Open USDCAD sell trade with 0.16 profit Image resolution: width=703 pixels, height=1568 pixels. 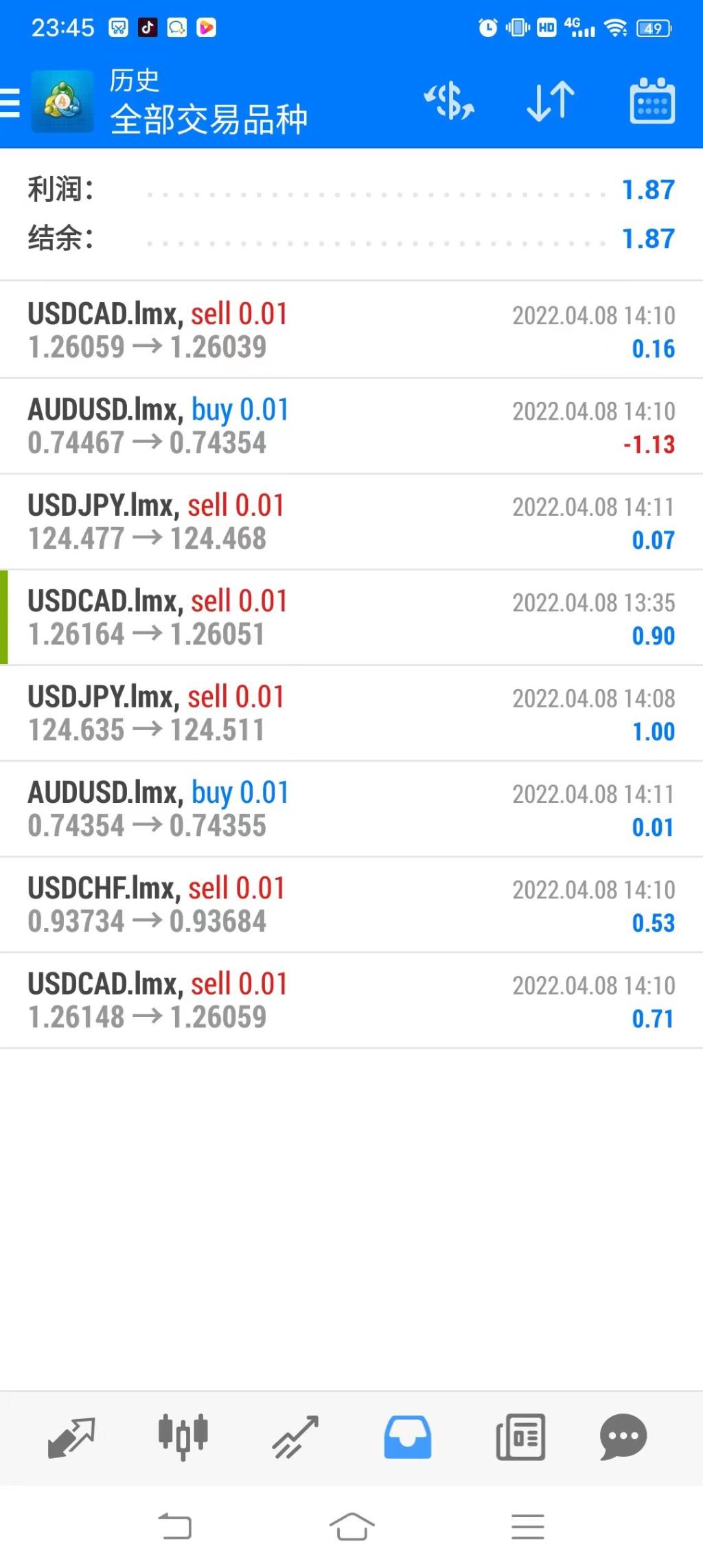point(351,330)
